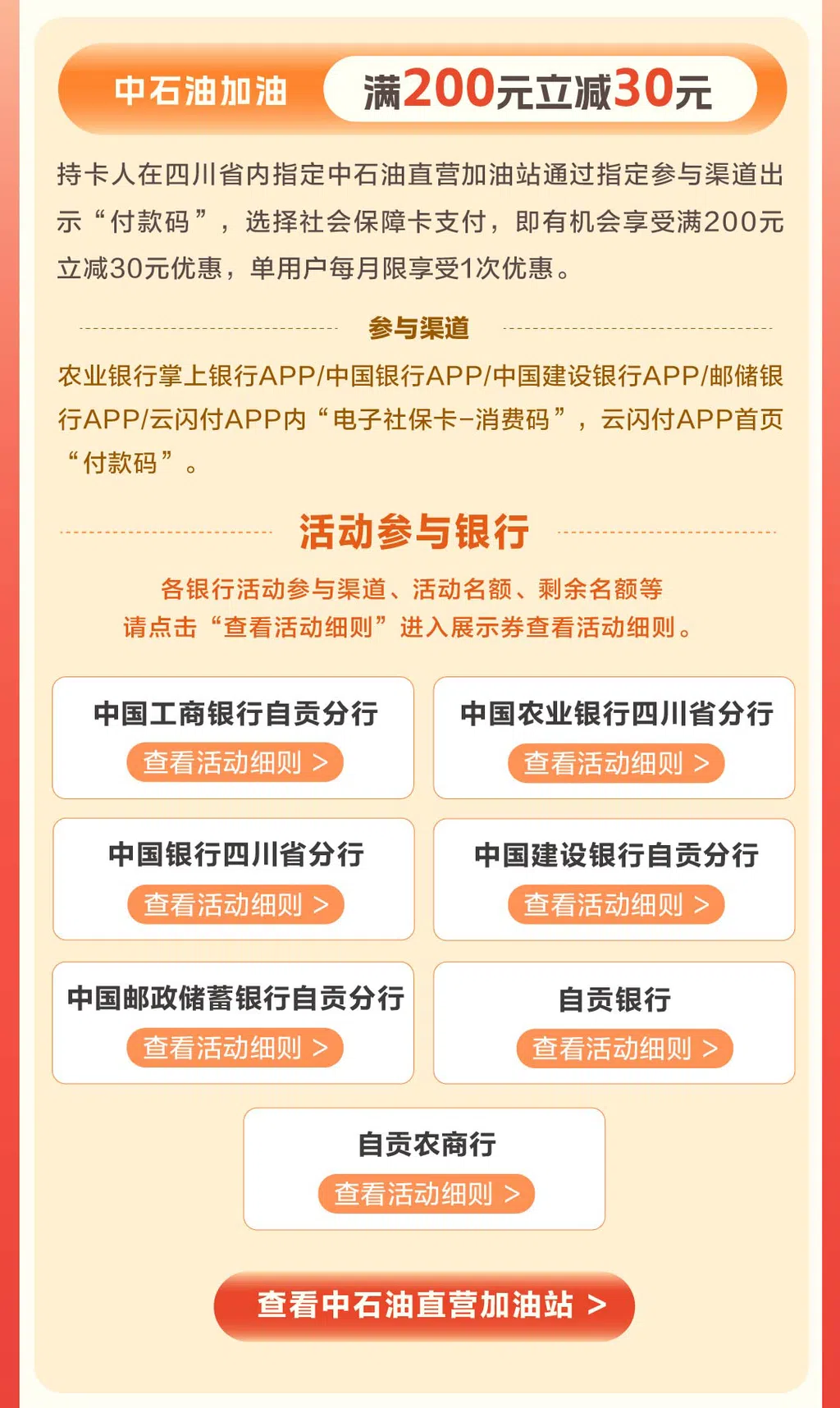
Task: View activity rules for 中国工商银行自贡分行
Action: (x=235, y=762)
